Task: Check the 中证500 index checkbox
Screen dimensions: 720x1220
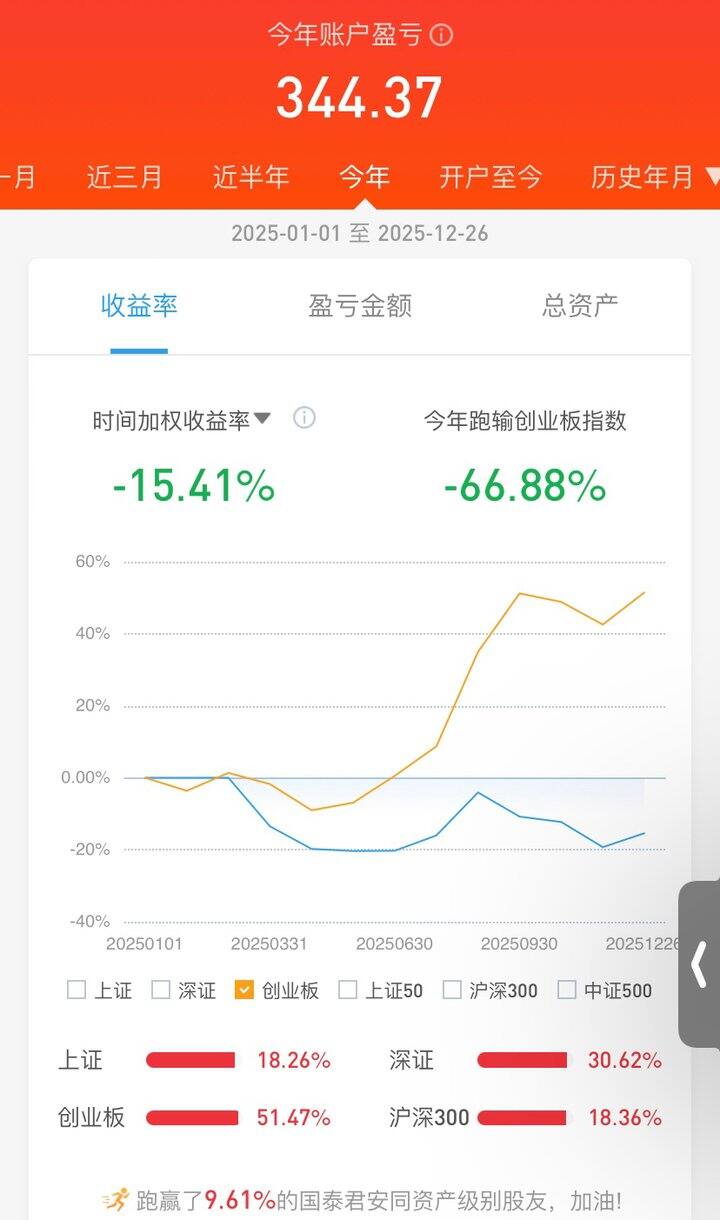Action: coord(567,990)
